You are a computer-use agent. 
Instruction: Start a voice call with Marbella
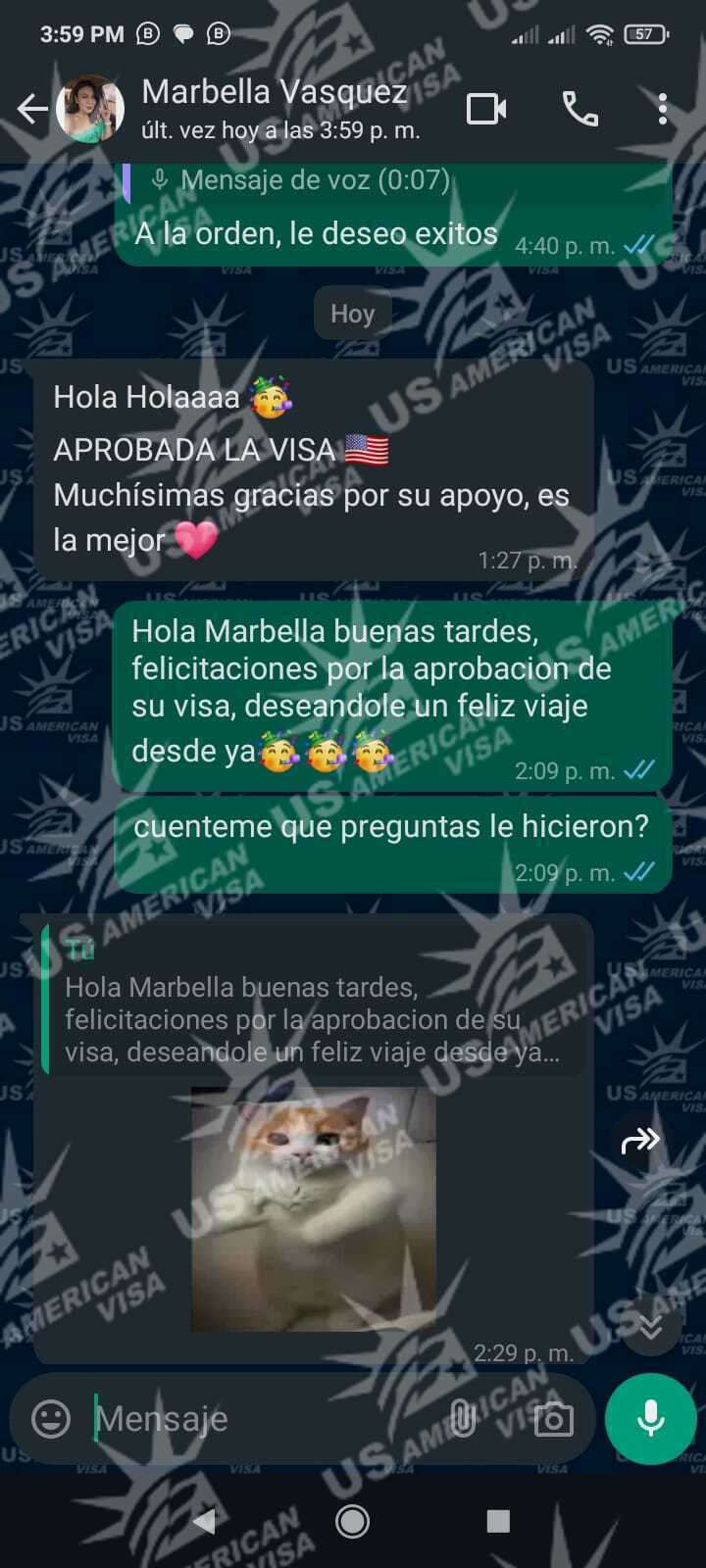tap(580, 109)
